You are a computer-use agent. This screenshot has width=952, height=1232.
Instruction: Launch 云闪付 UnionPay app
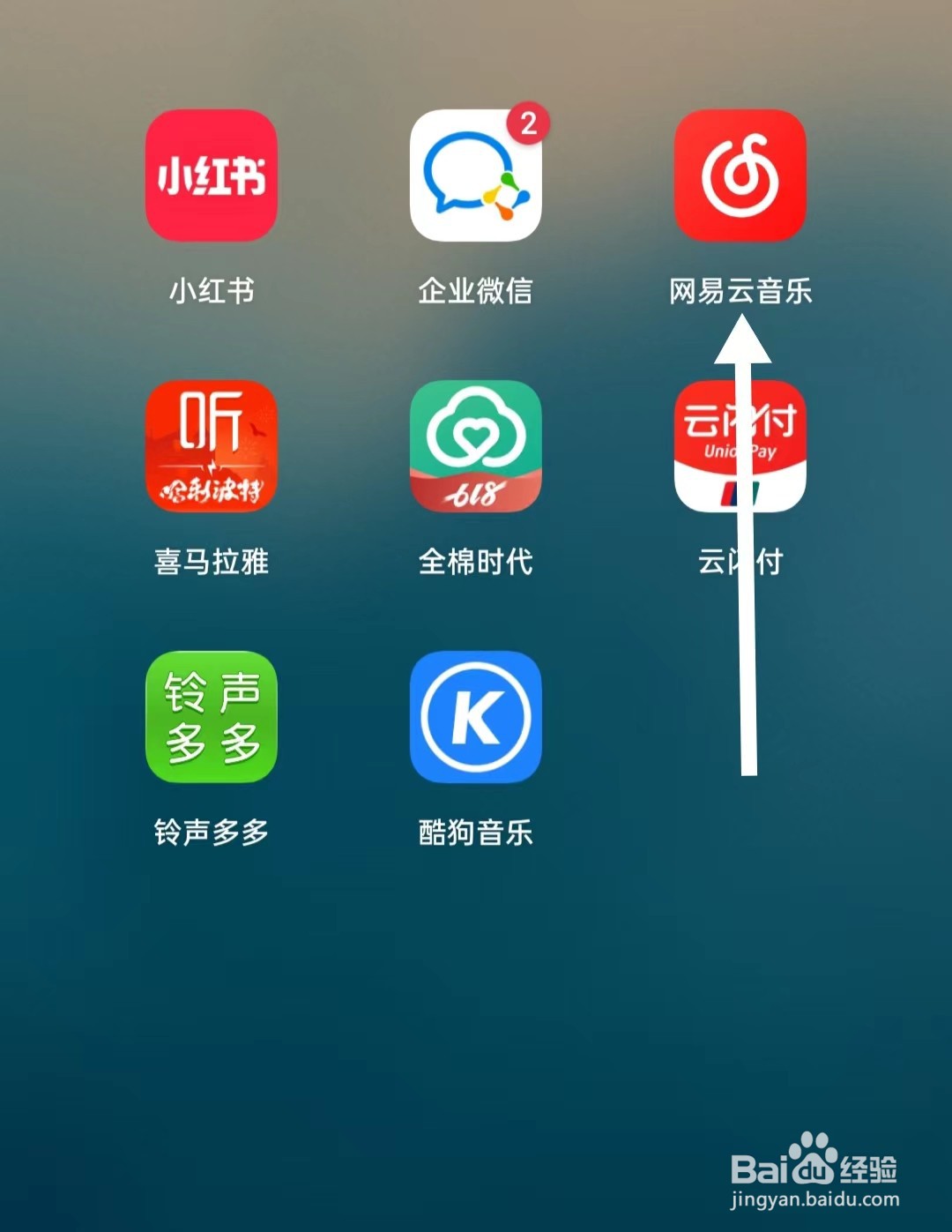[x=740, y=448]
